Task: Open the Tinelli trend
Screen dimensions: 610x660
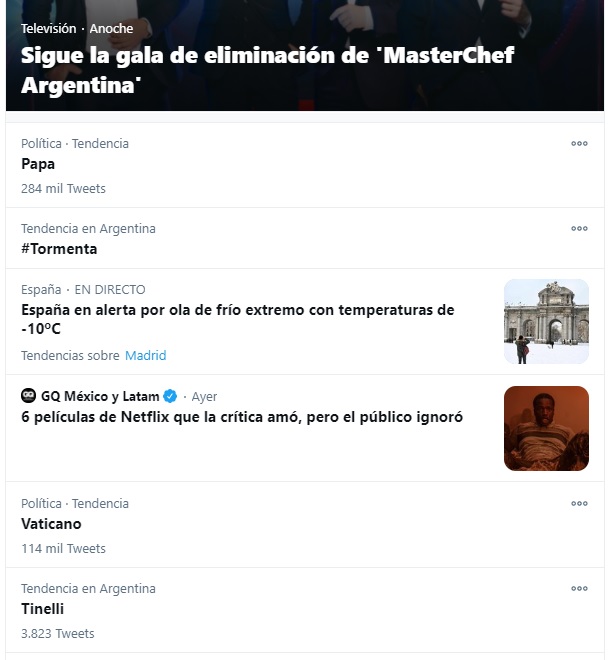Action: tap(42, 609)
